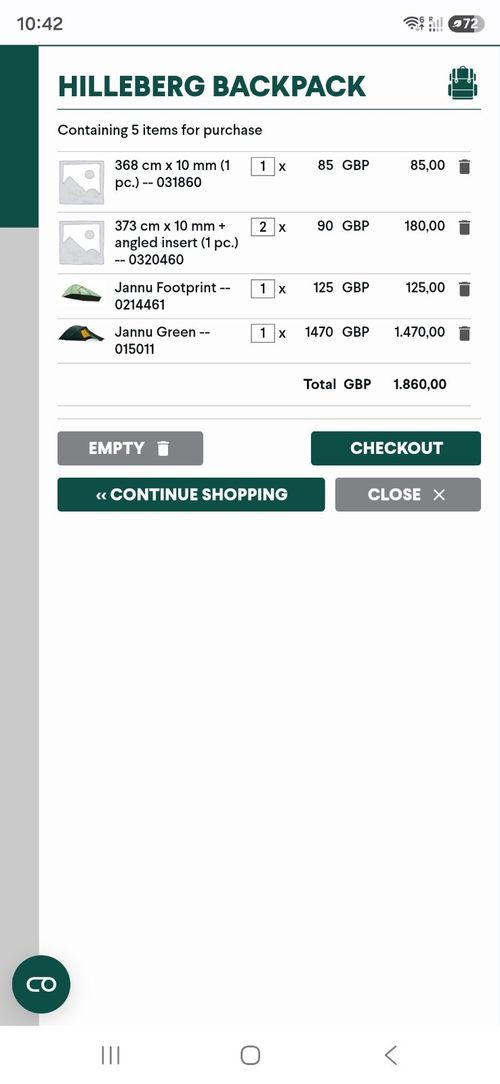This screenshot has height=1084, width=500.
Task: Proceed to Checkout
Action: tap(396, 448)
